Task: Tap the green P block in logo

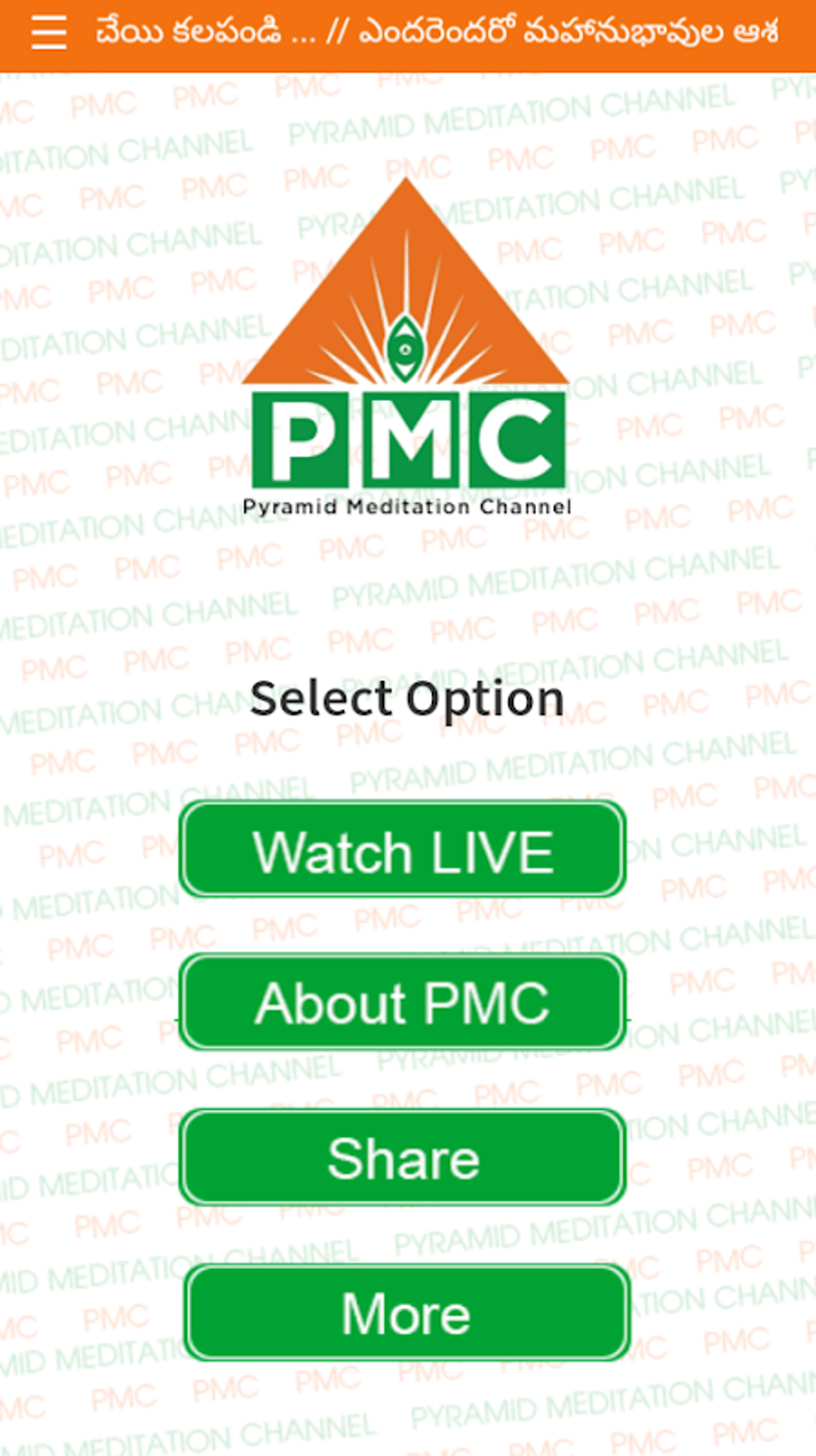Action: click(x=300, y=441)
